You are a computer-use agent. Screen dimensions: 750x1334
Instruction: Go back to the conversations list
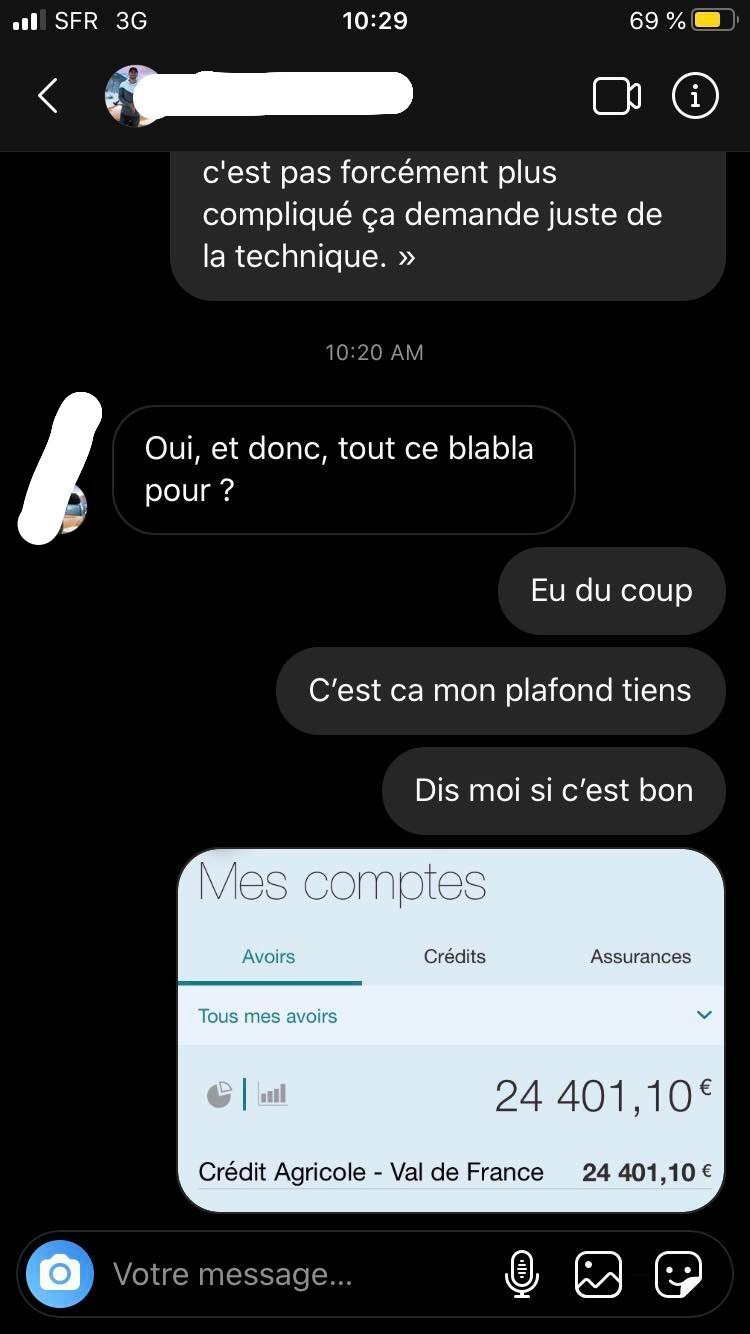pos(47,96)
